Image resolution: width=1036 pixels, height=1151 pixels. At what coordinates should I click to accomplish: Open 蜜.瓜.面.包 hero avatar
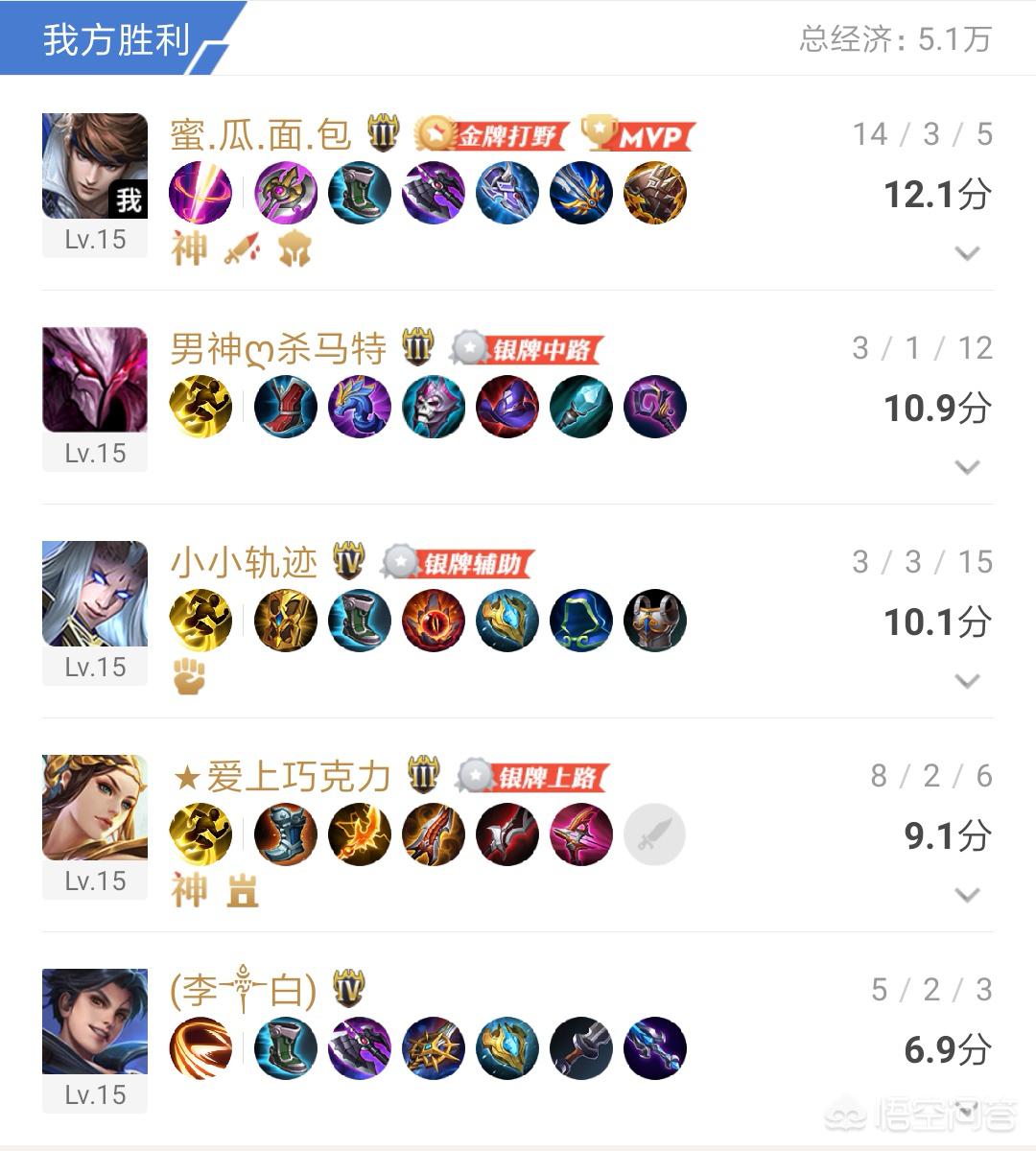pos(95,166)
